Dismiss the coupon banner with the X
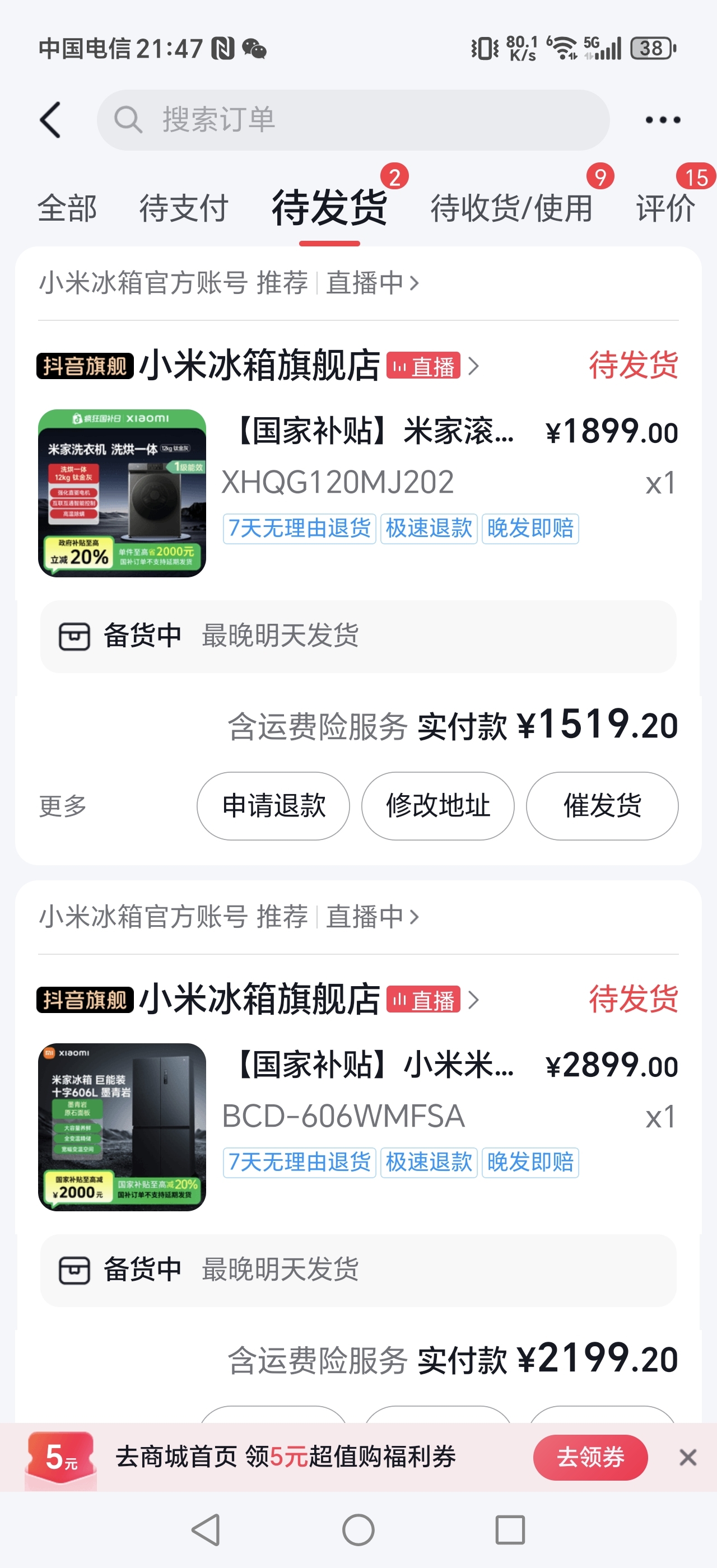Viewport: 717px width, 1568px height. click(x=687, y=1458)
